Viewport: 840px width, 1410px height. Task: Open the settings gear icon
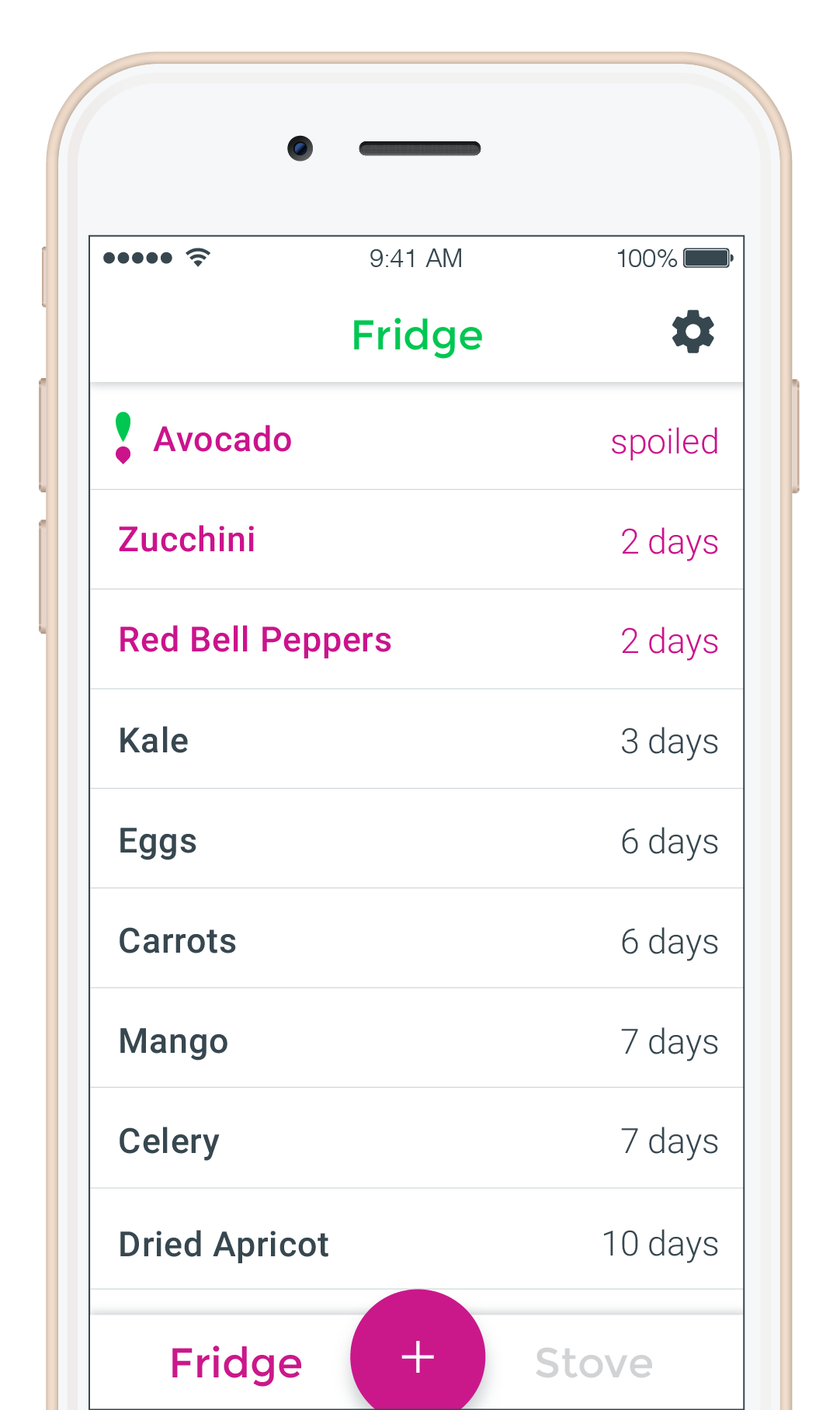(x=692, y=332)
